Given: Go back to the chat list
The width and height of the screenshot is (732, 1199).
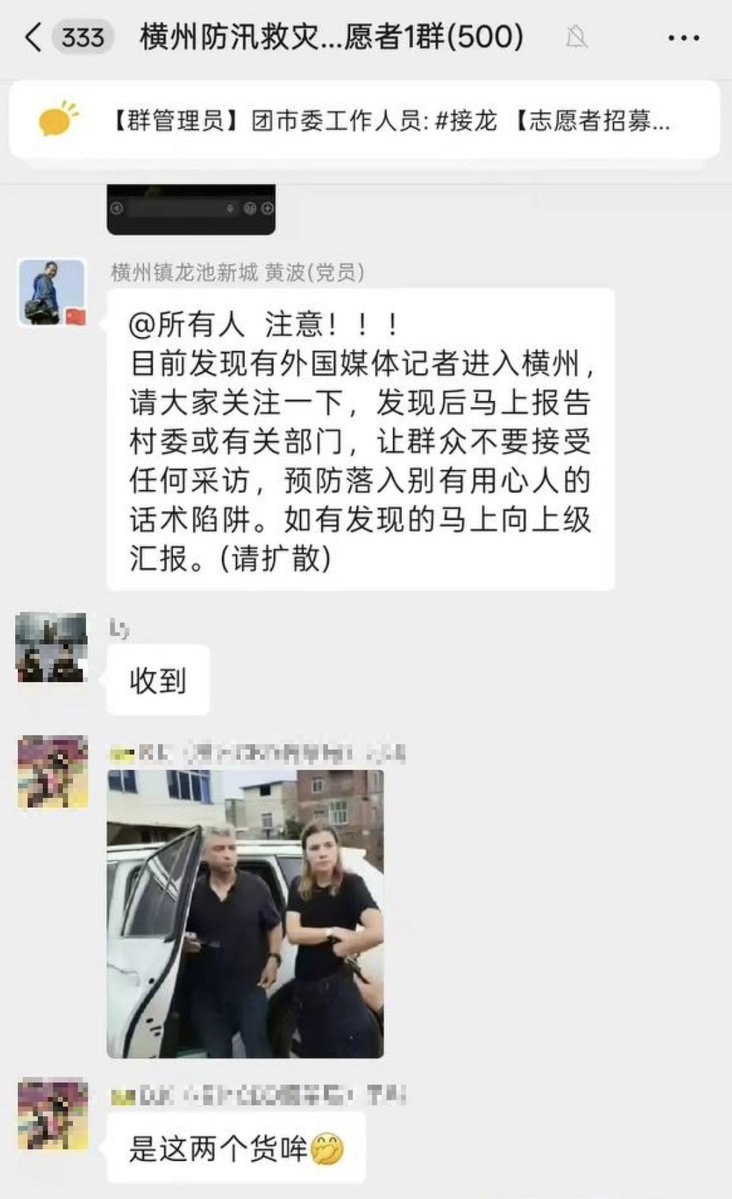Looking at the screenshot, I should tap(32, 37).
